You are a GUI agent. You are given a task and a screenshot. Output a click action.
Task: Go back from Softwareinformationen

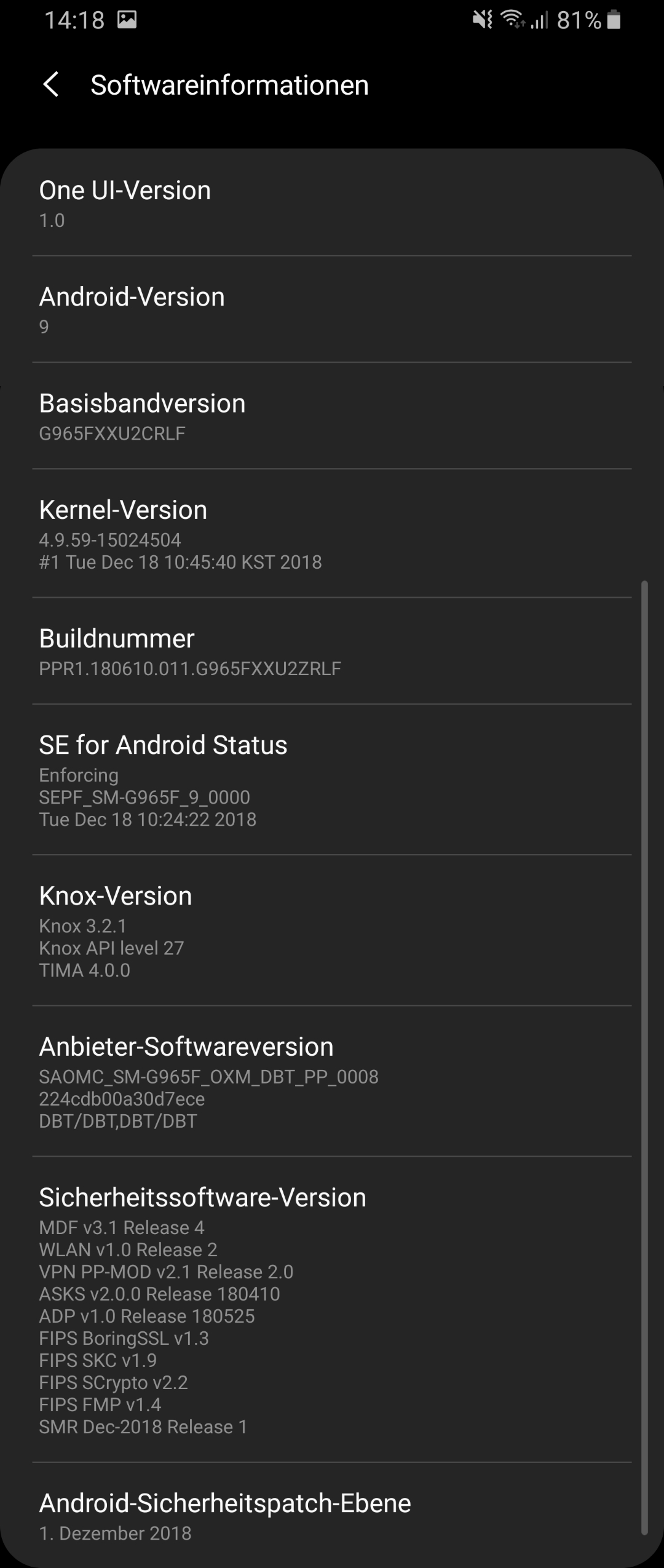coord(52,85)
